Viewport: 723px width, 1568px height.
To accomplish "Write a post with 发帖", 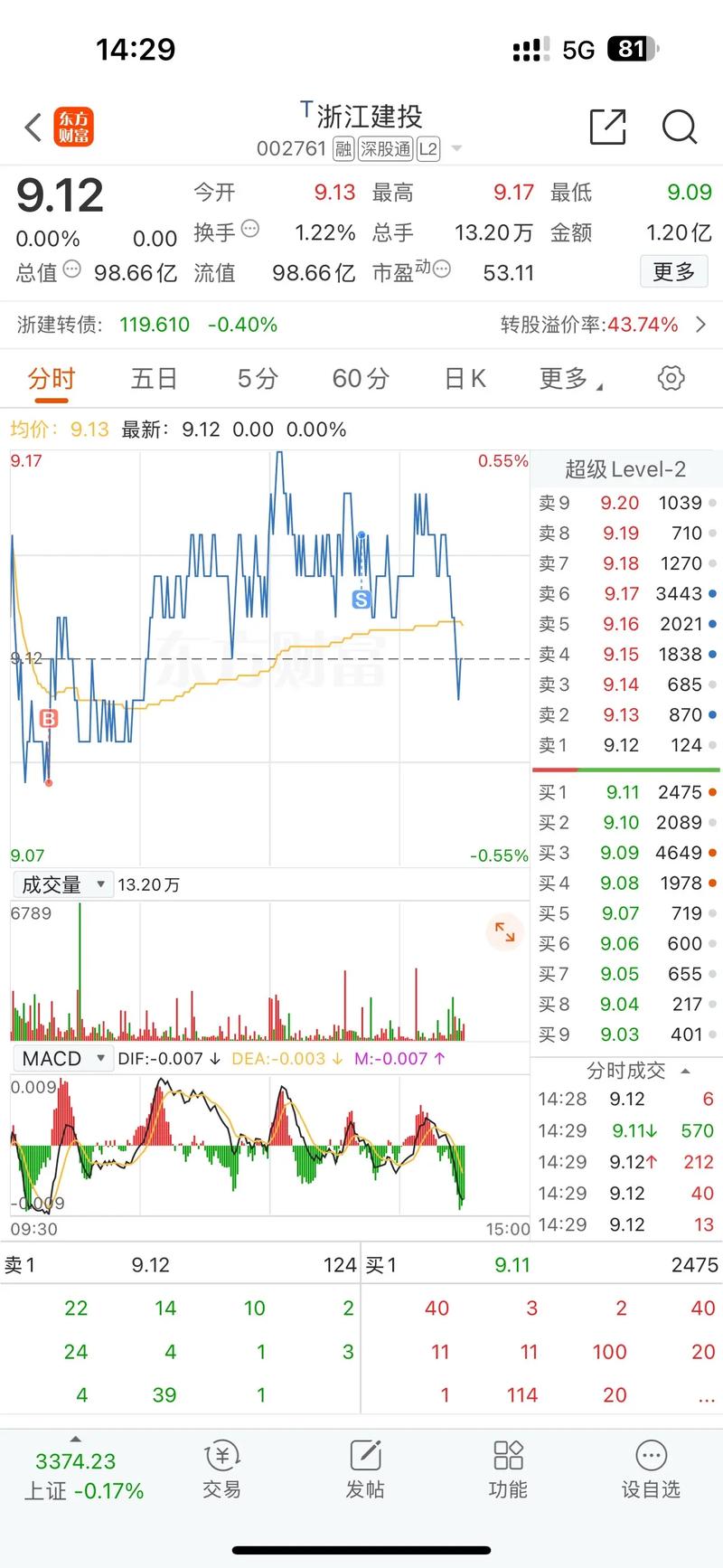I will coord(365,1470).
